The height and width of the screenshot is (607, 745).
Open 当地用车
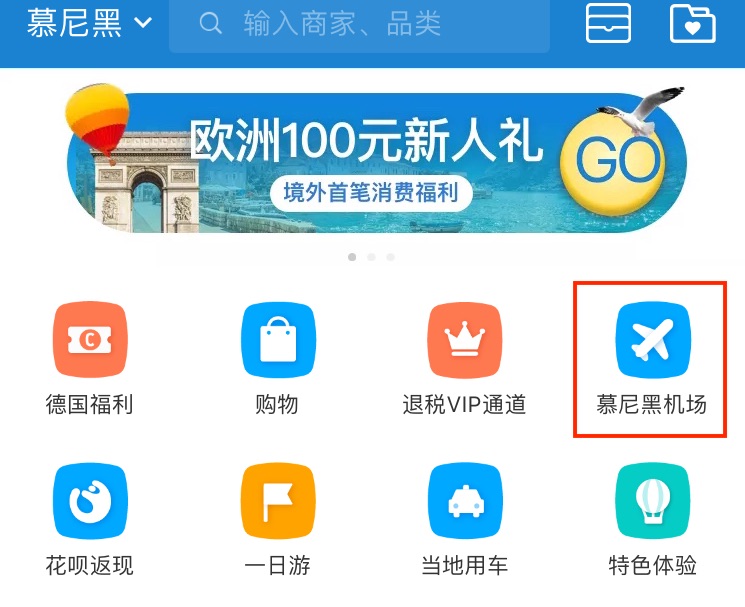pyautogui.click(x=464, y=520)
